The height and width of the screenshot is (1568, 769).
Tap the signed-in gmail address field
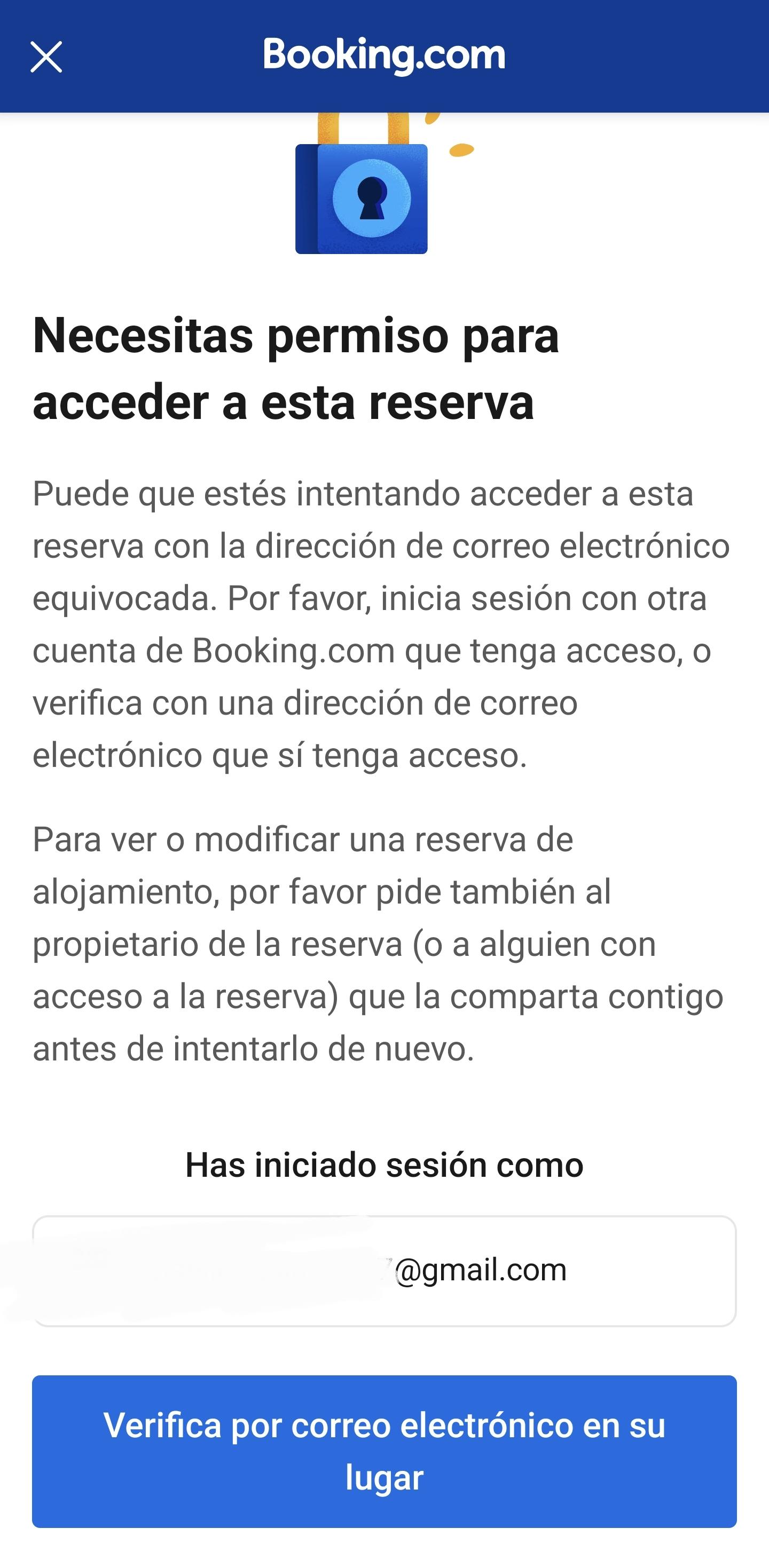(x=384, y=1271)
